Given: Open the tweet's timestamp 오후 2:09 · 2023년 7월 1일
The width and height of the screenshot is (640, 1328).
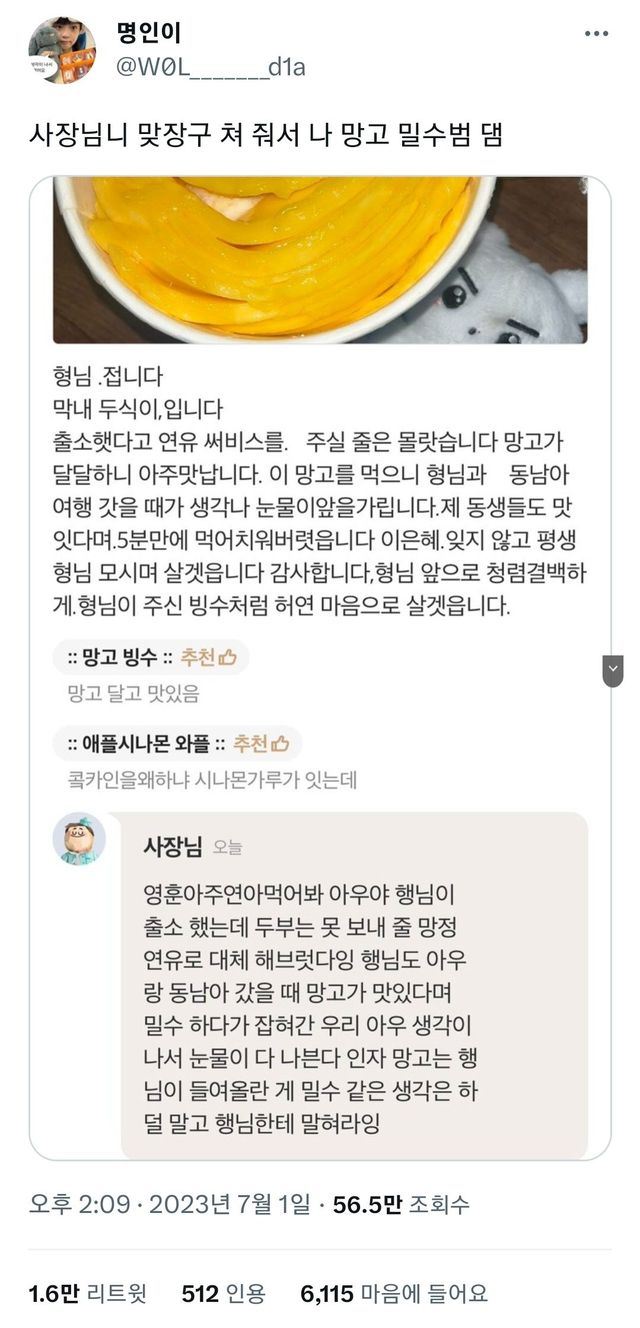Looking at the screenshot, I should (x=169, y=1204).
